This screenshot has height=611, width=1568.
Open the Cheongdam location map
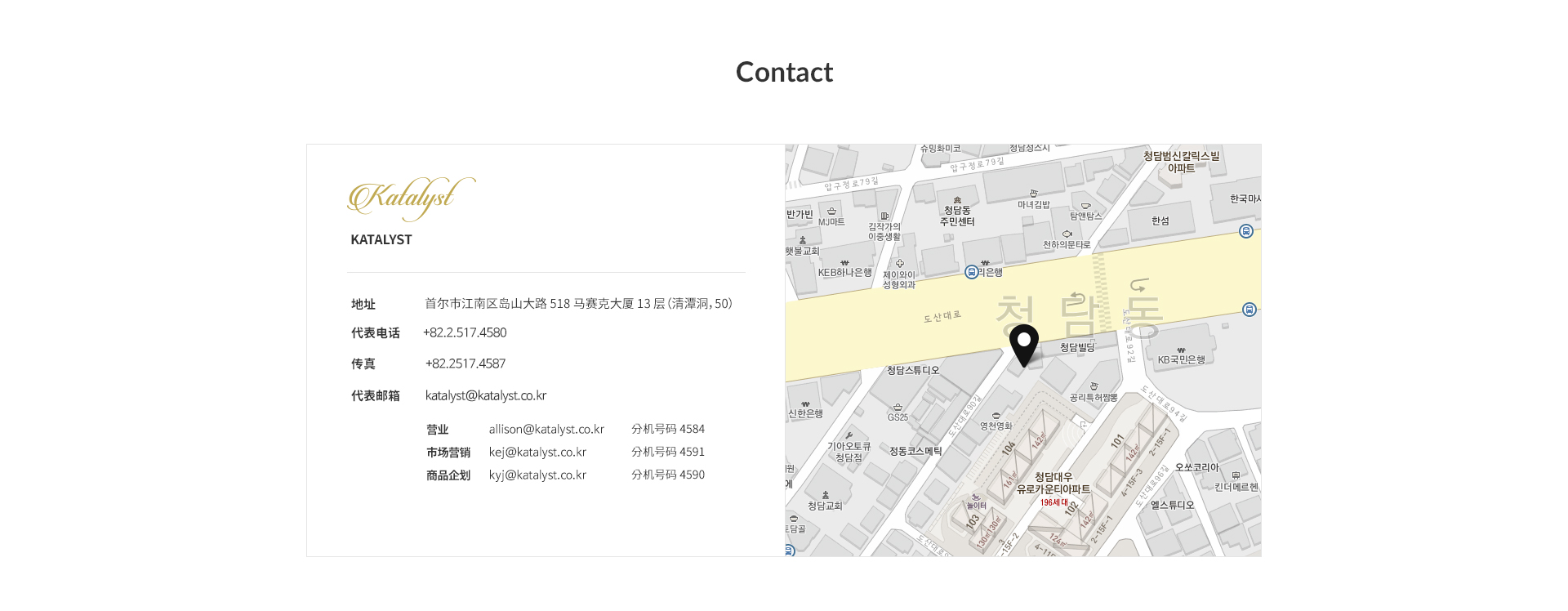tap(1022, 350)
